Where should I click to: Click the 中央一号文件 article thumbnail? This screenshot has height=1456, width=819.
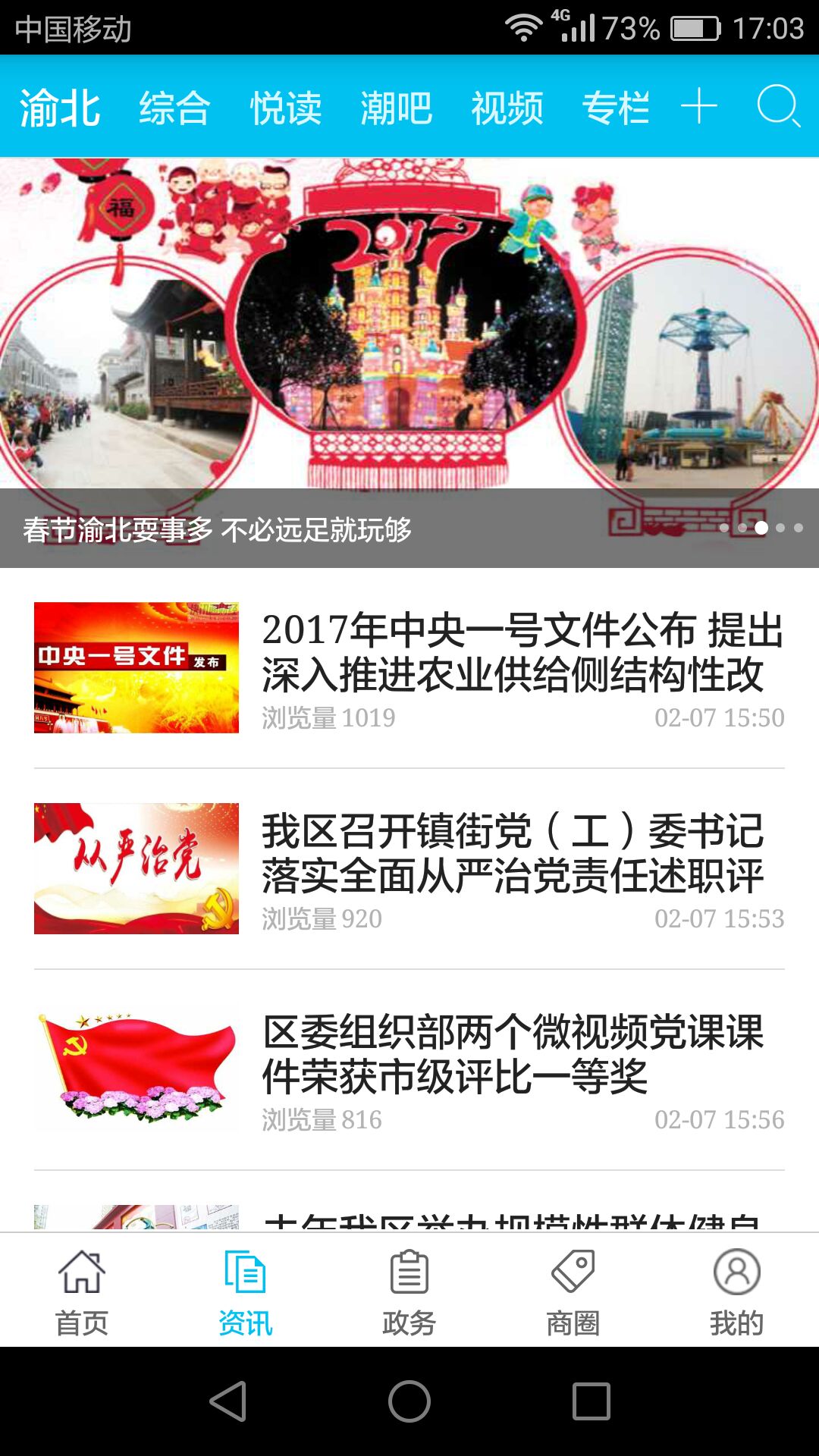point(136,667)
